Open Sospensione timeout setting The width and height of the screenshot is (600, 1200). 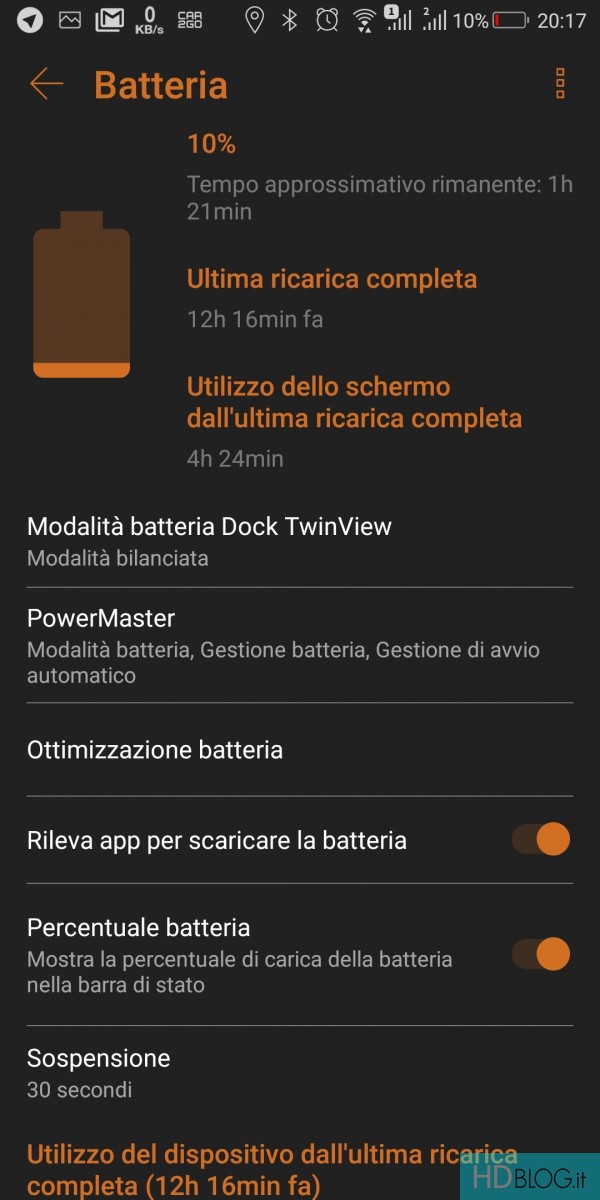pos(300,1072)
